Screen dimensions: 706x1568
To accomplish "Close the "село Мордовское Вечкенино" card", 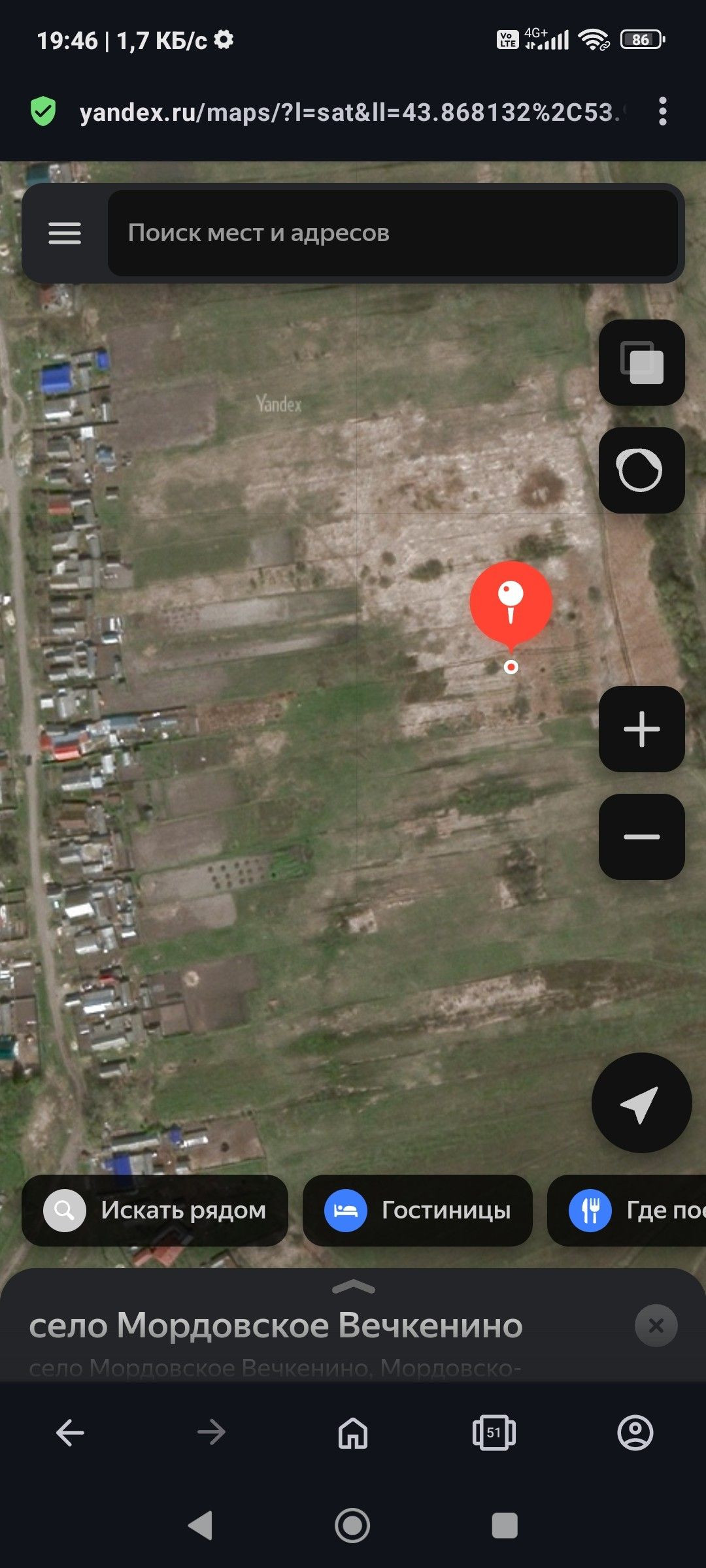I will pos(656,1326).
